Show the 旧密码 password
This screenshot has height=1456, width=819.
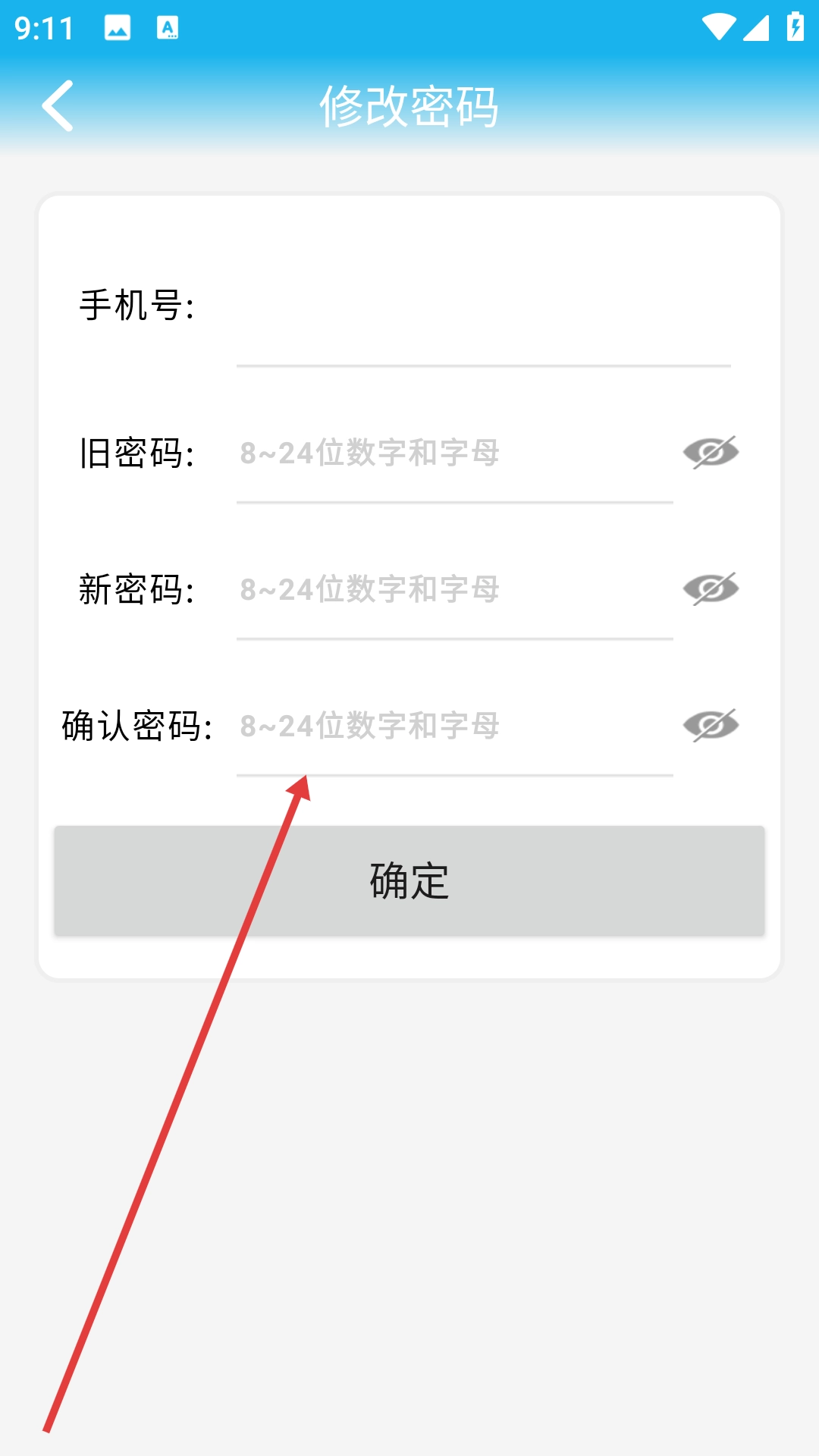pos(711,453)
